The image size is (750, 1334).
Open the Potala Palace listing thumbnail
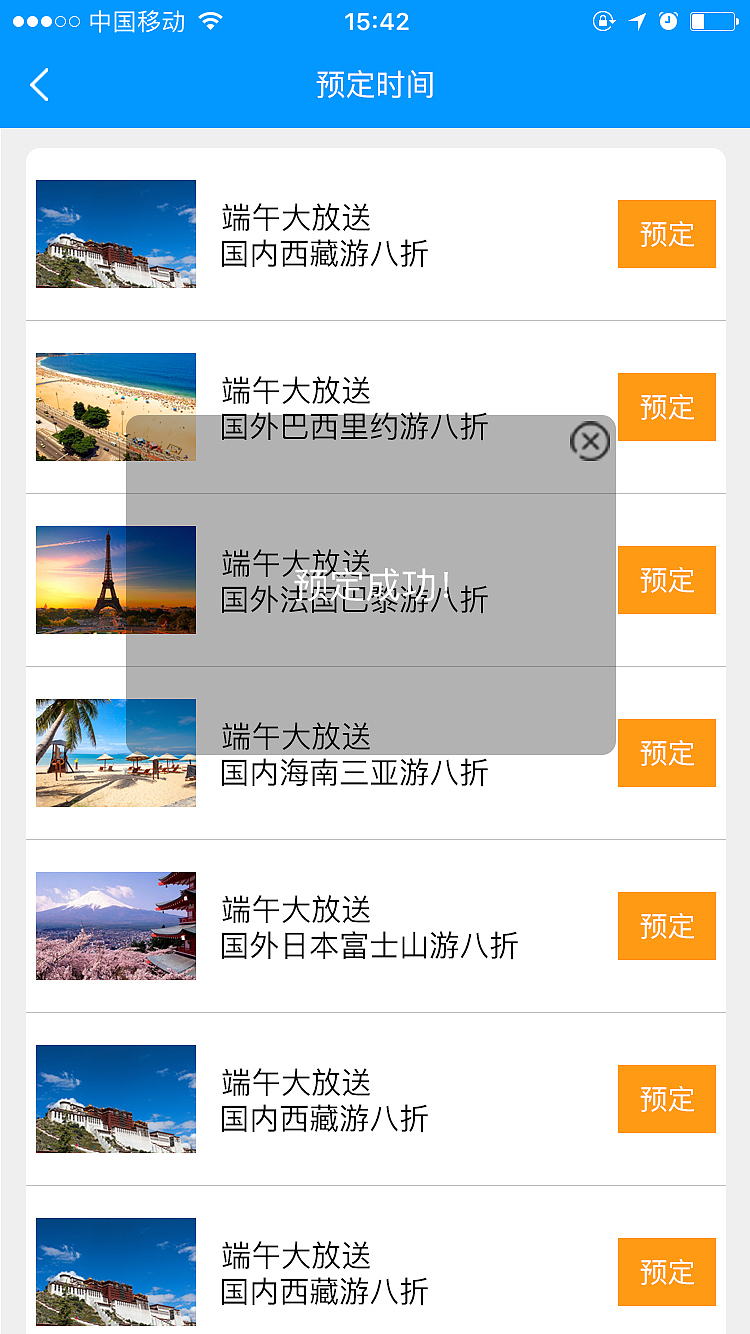pos(115,234)
